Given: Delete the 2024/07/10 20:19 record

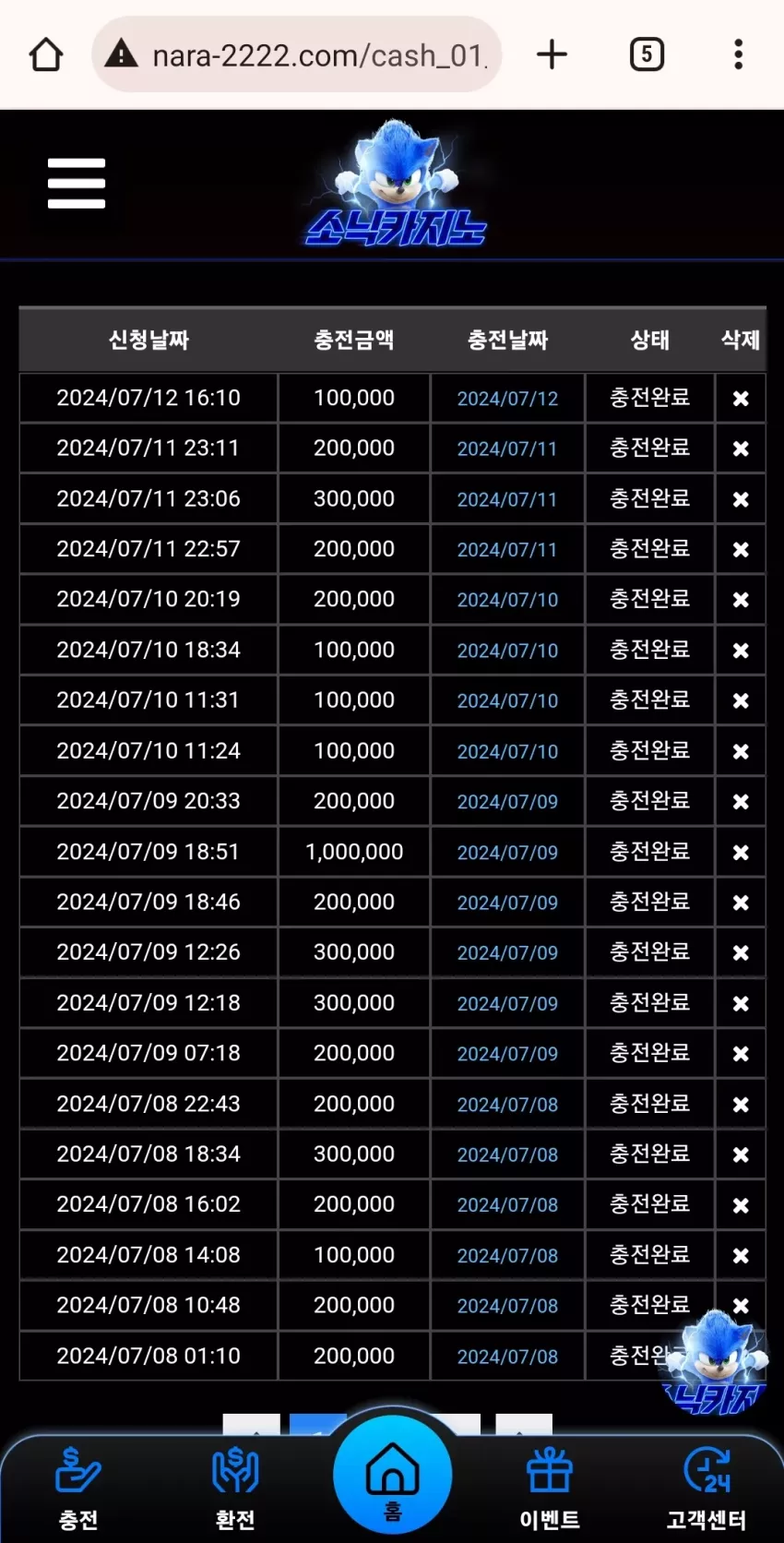Looking at the screenshot, I should click(741, 600).
